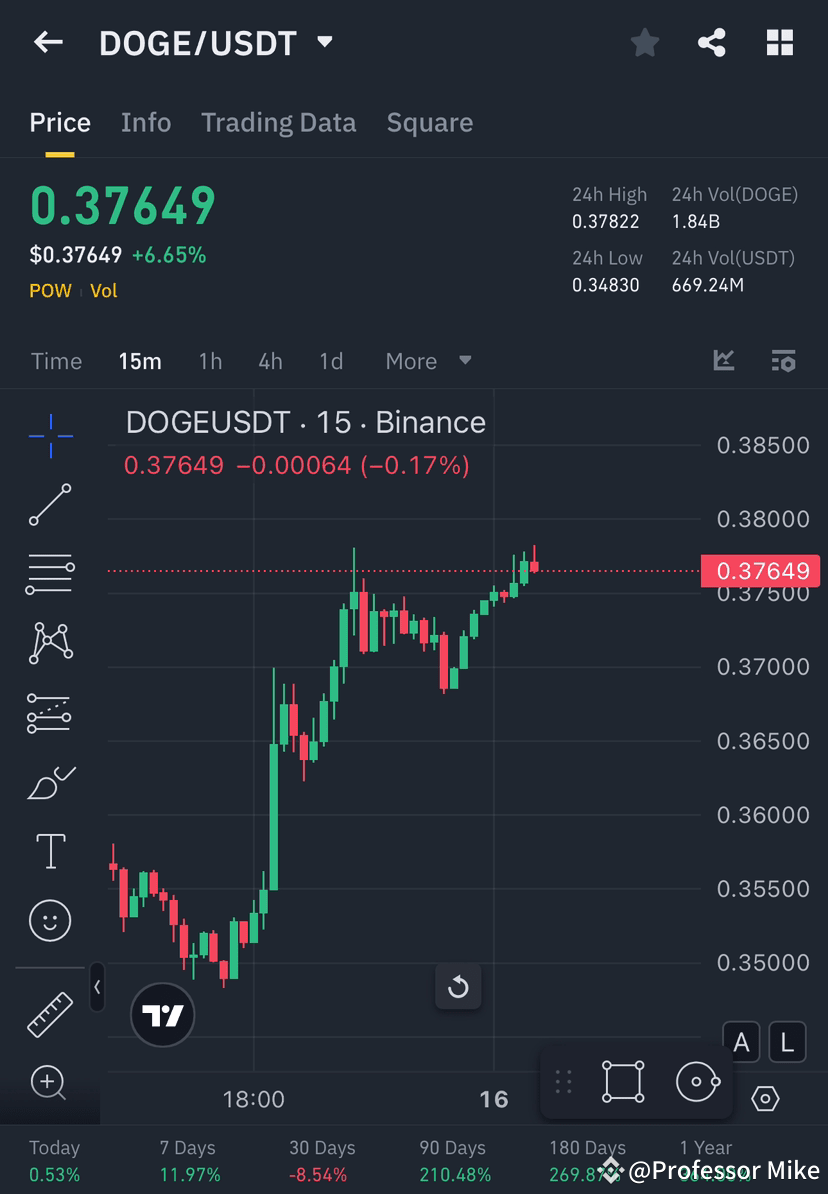Select the text annotation tool
This screenshot has width=828, height=1194.
(x=50, y=850)
